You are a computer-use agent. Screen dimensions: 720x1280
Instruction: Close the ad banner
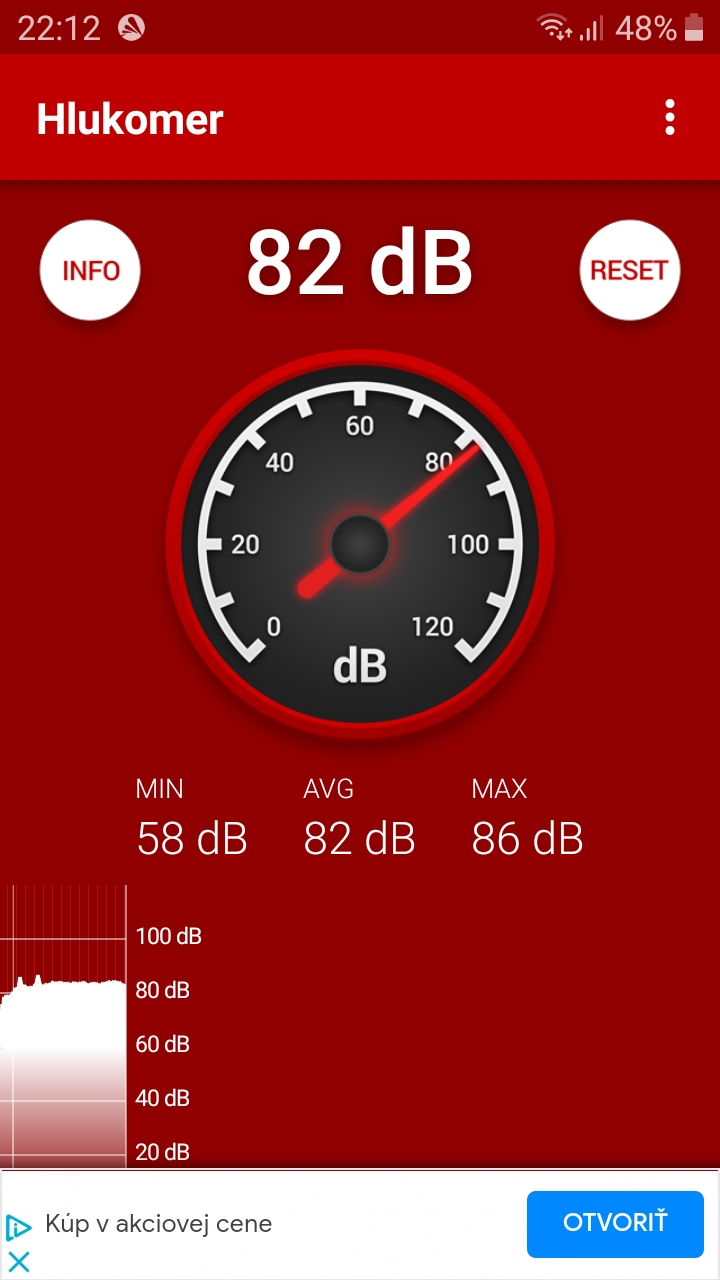coord(18,1262)
